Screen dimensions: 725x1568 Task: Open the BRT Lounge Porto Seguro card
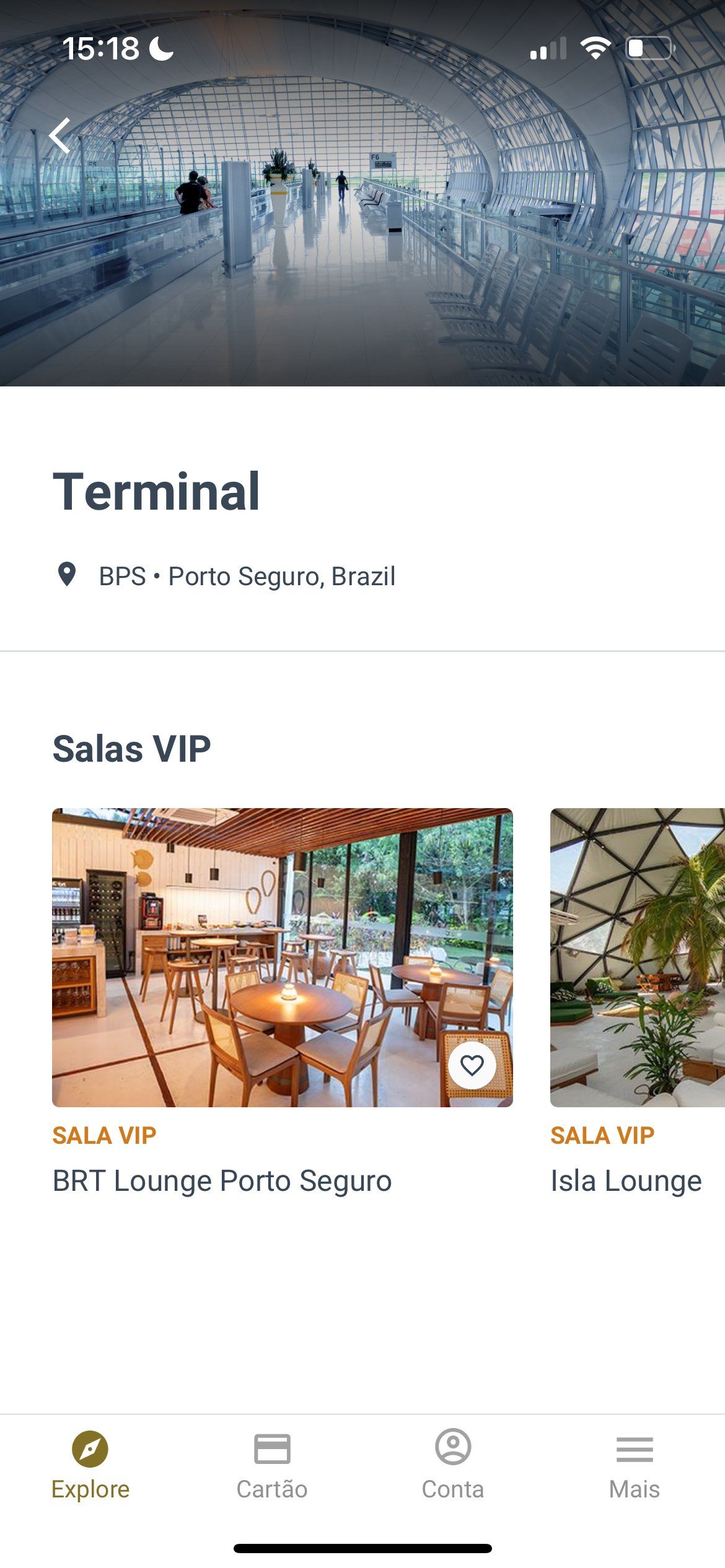(282, 957)
